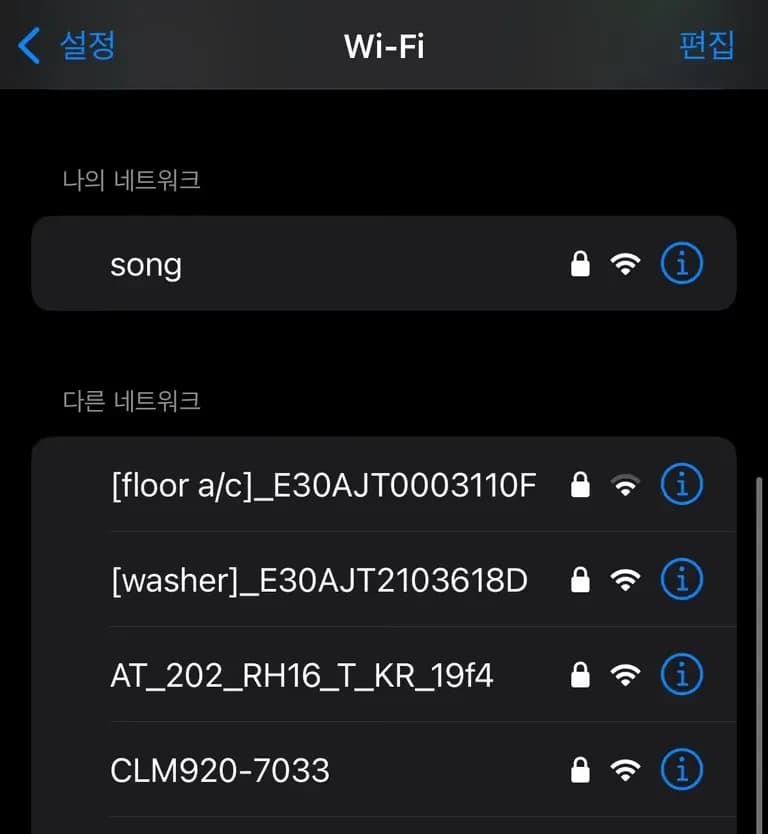Tap the info icon next to song network
This screenshot has width=768, height=834.
(x=681, y=263)
